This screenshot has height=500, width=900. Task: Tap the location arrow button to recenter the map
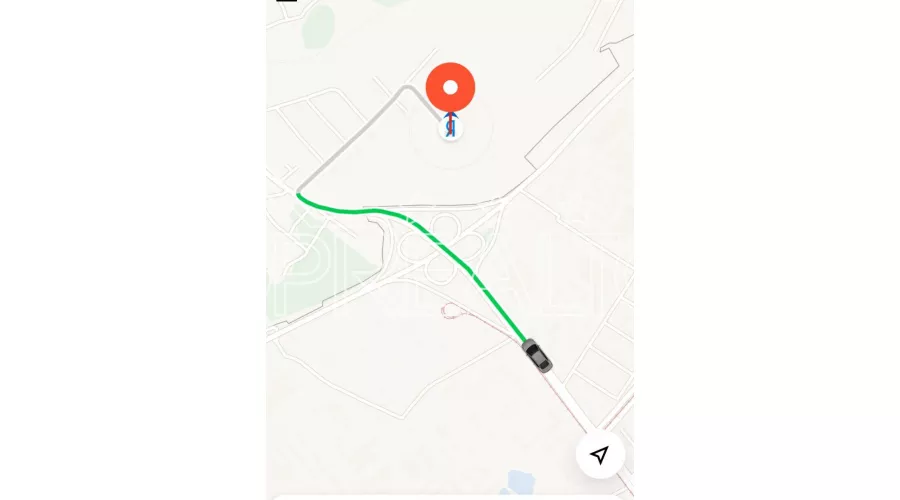tap(600, 455)
